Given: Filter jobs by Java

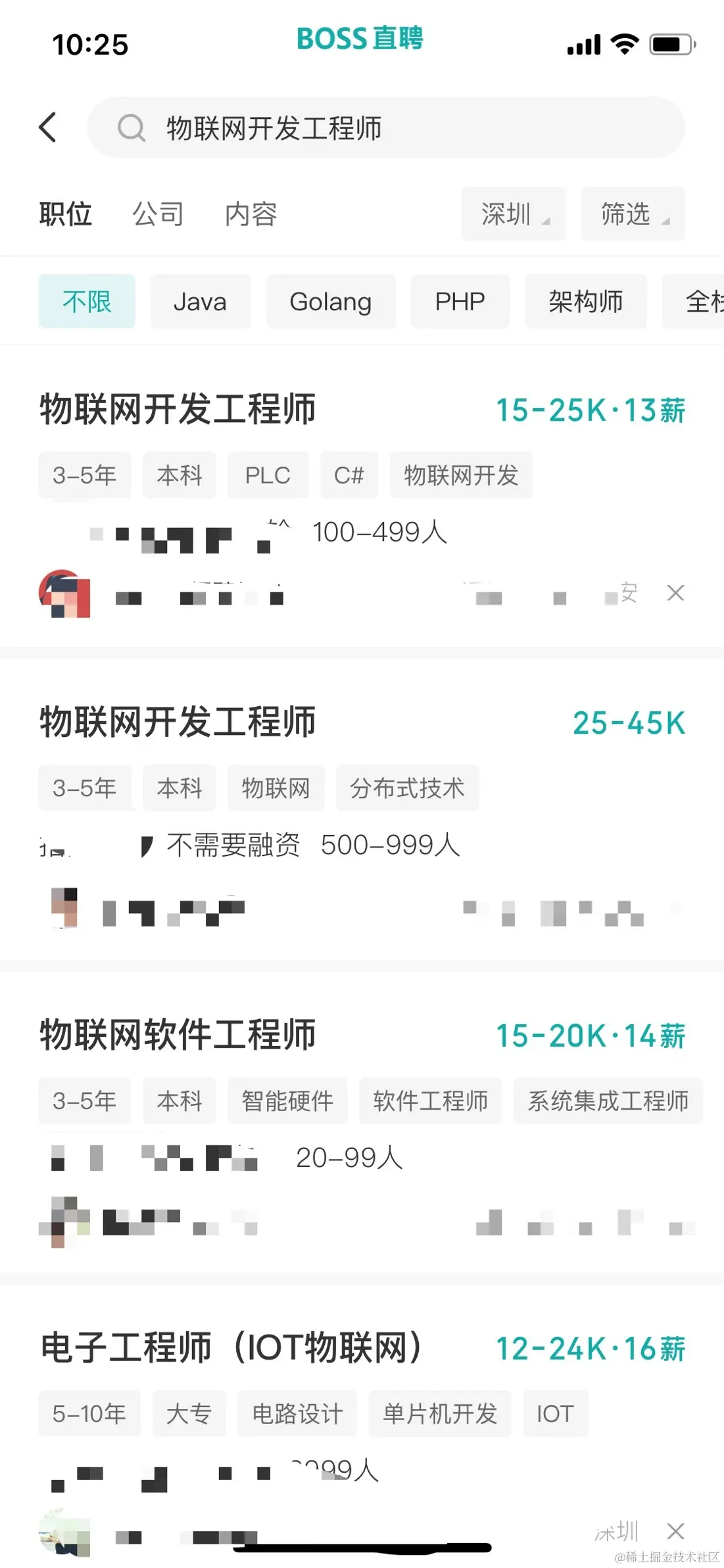Looking at the screenshot, I should pyautogui.click(x=200, y=302).
